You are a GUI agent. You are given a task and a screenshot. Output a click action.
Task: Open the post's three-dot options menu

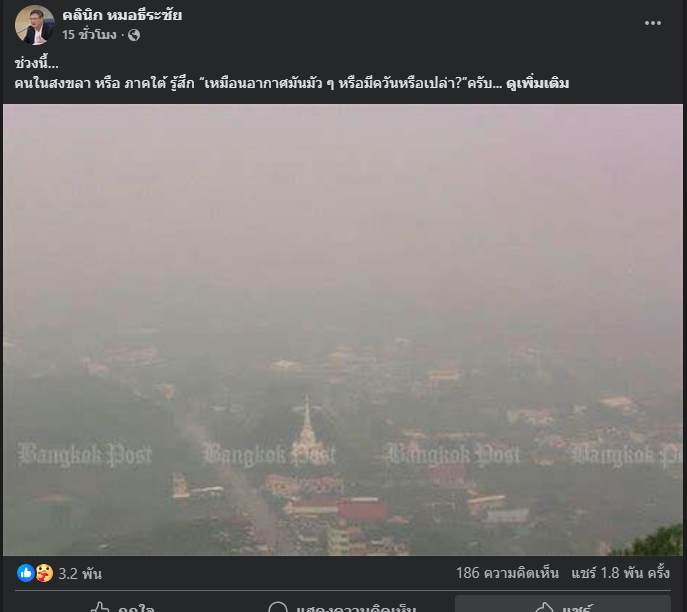[x=653, y=24]
